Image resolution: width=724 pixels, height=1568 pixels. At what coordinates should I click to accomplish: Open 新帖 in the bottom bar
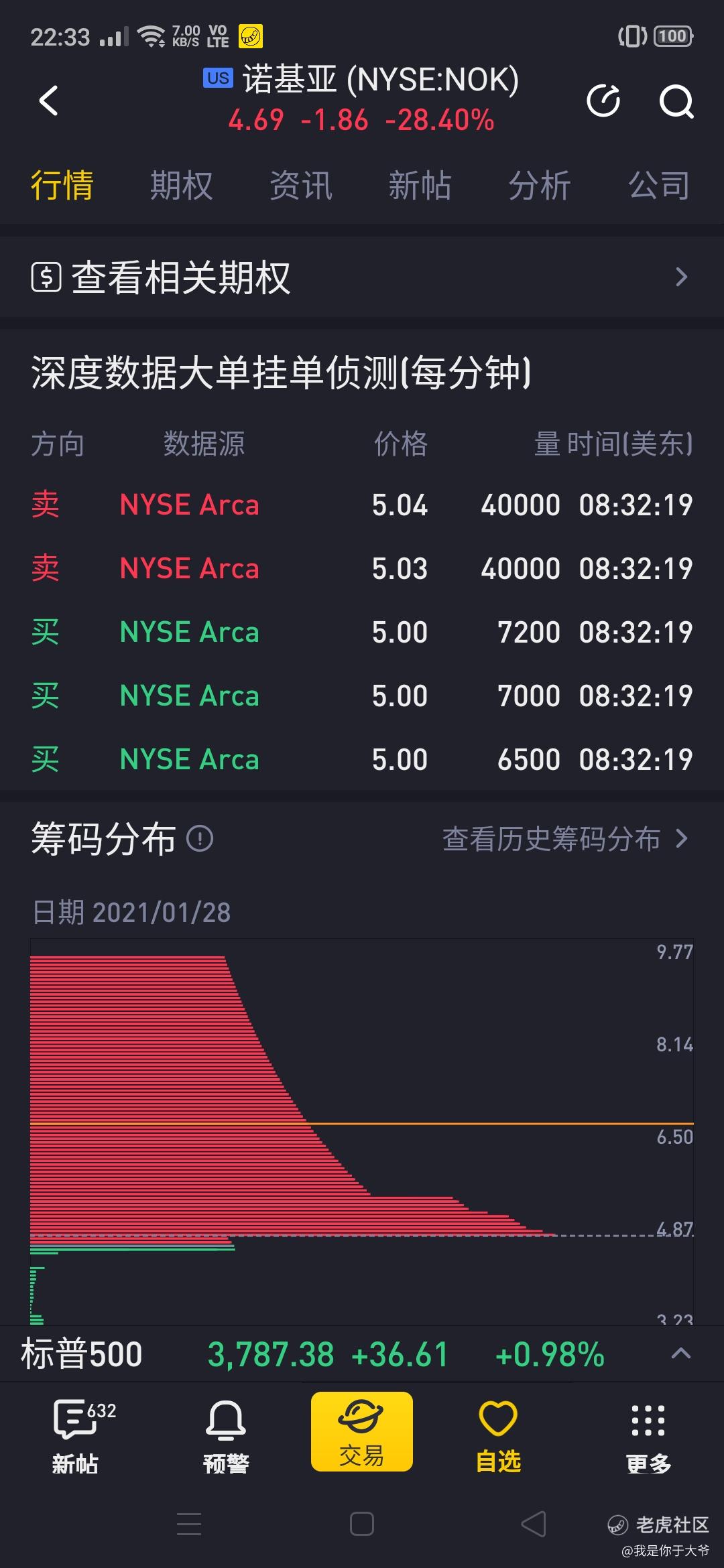click(x=76, y=1437)
